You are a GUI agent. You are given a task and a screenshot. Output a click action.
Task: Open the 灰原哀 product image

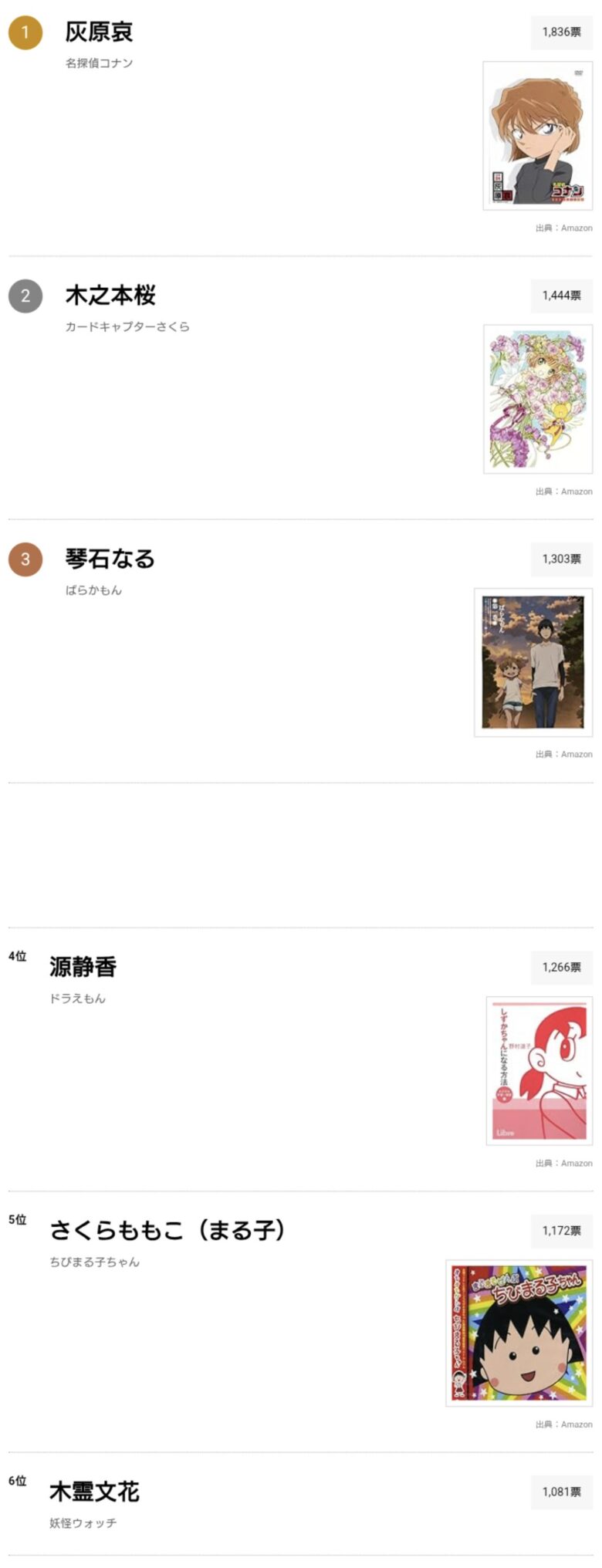(537, 136)
